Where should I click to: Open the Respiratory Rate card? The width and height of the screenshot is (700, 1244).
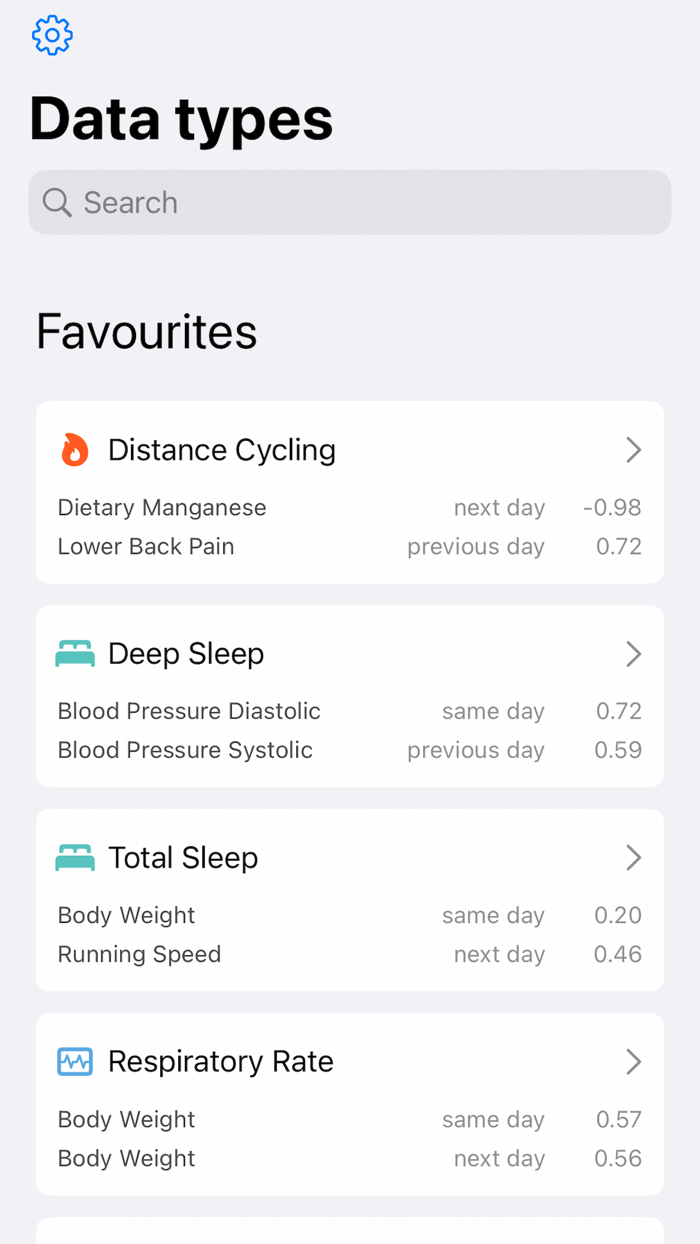(x=350, y=1104)
